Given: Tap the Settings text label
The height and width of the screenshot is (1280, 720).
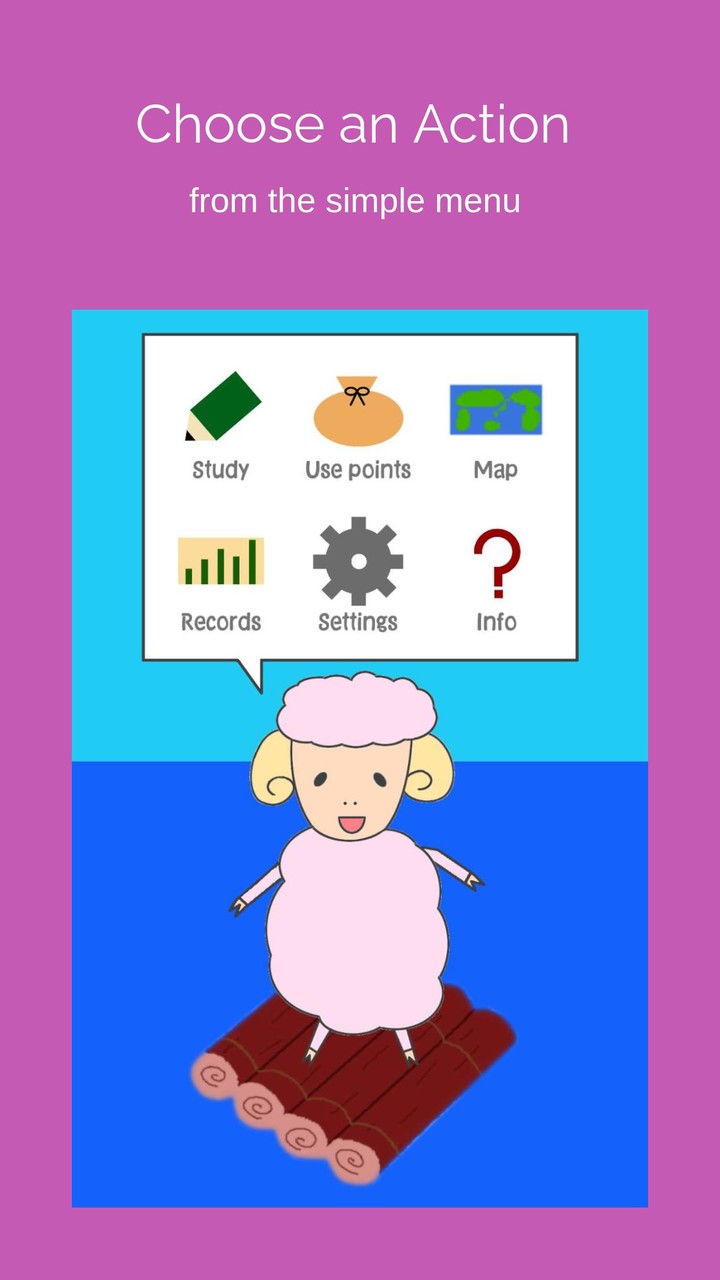Looking at the screenshot, I should click(x=357, y=621).
